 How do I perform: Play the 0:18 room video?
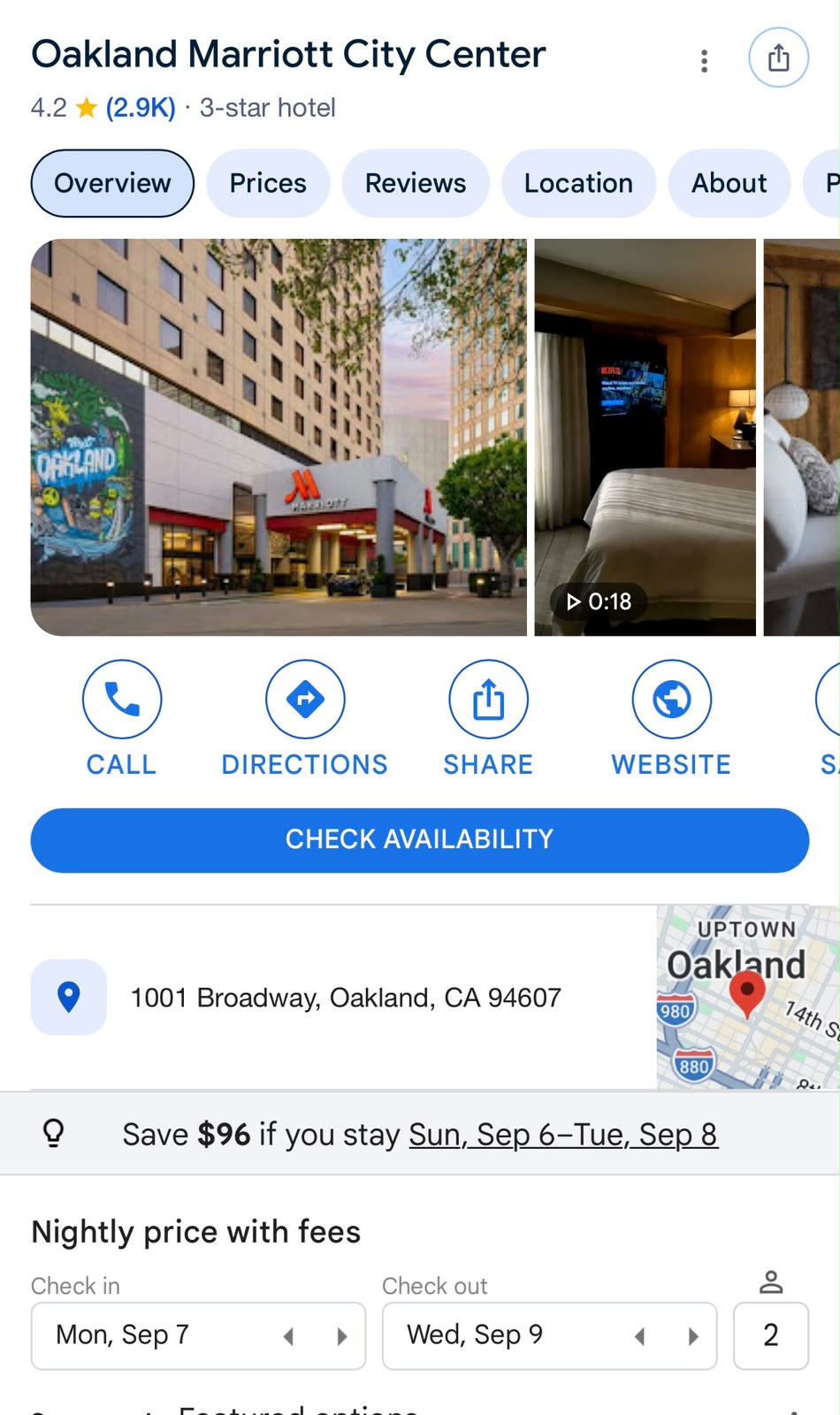645,437
